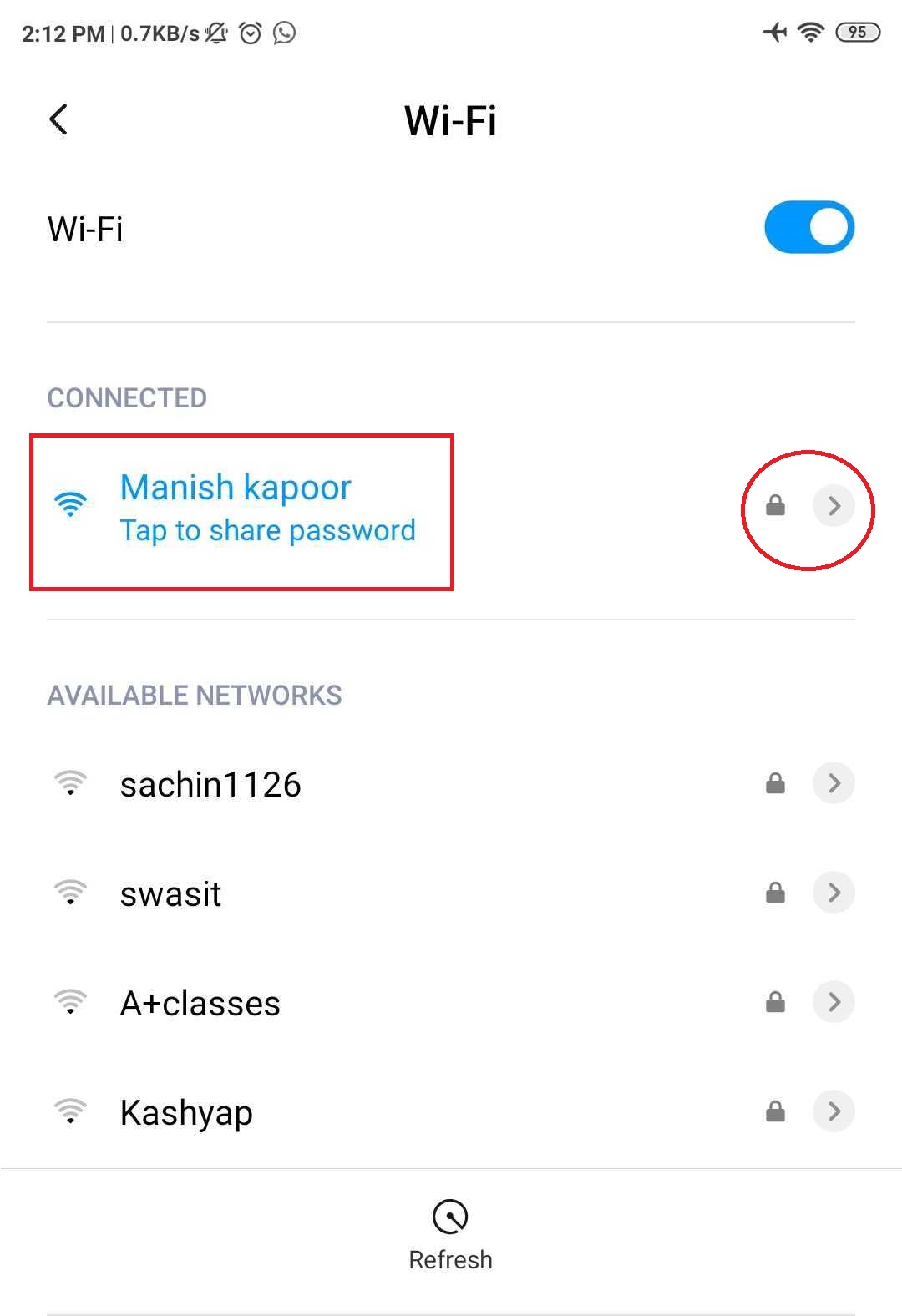Open details arrow for A+classes

pyautogui.click(x=833, y=1002)
